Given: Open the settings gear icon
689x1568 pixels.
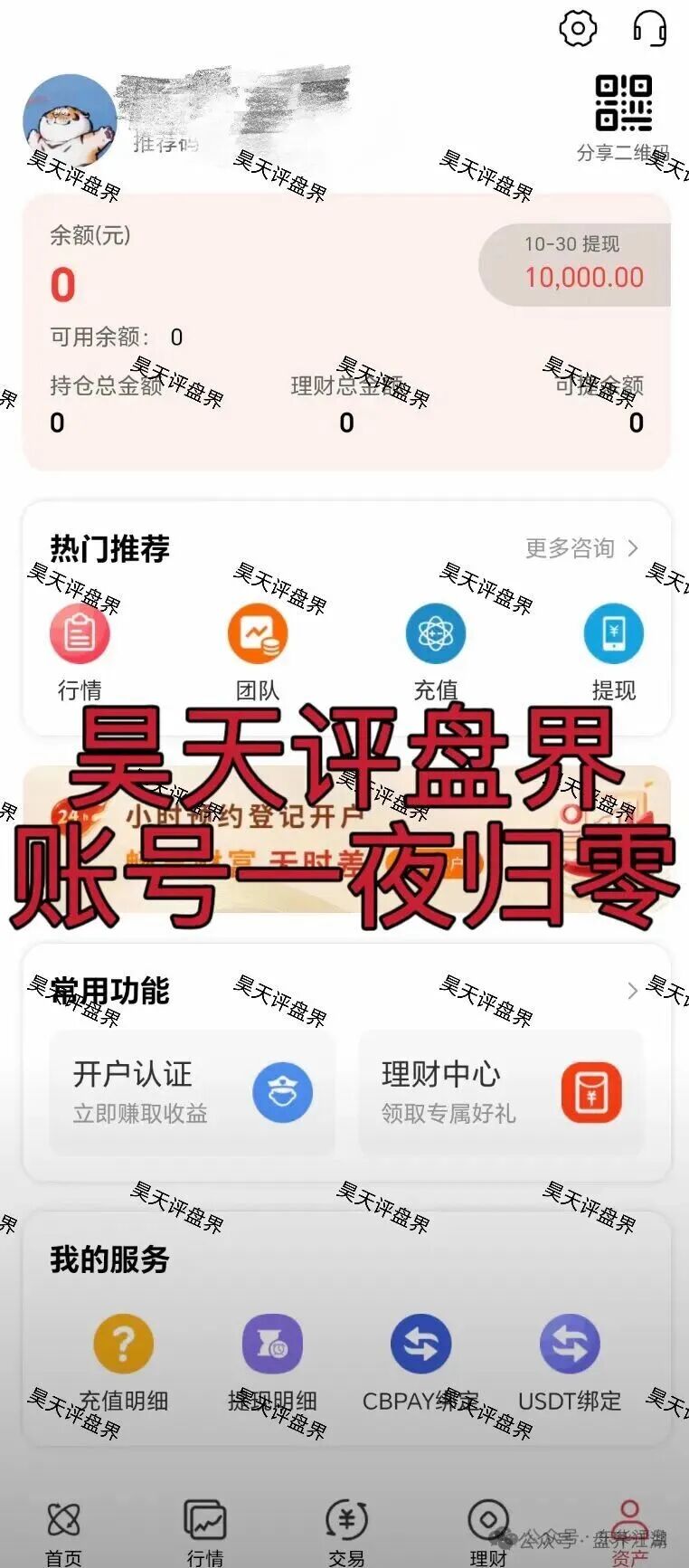Looking at the screenshot, I should pos(578,28).
